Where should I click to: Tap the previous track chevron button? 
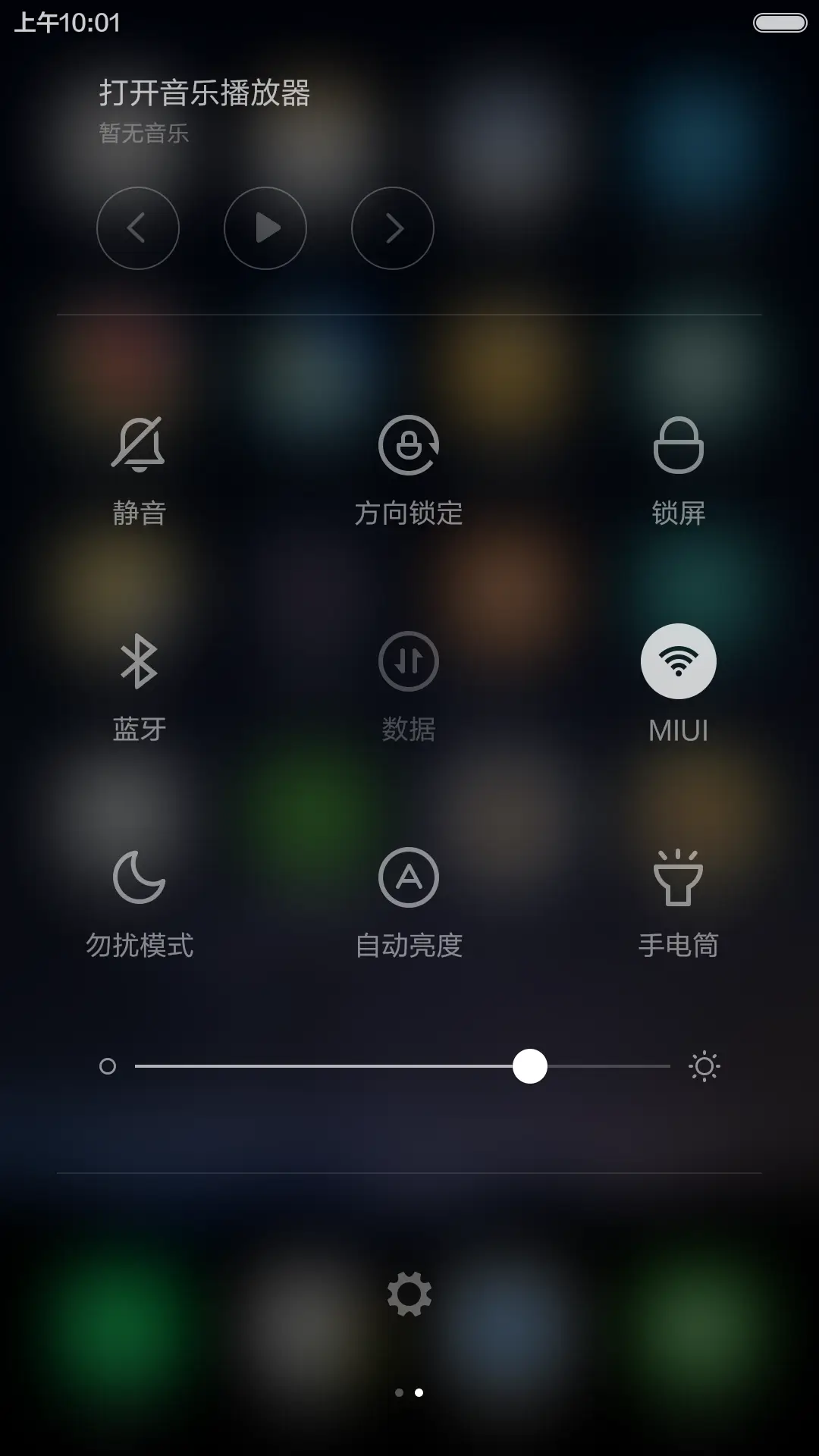[x=138, y=228]
